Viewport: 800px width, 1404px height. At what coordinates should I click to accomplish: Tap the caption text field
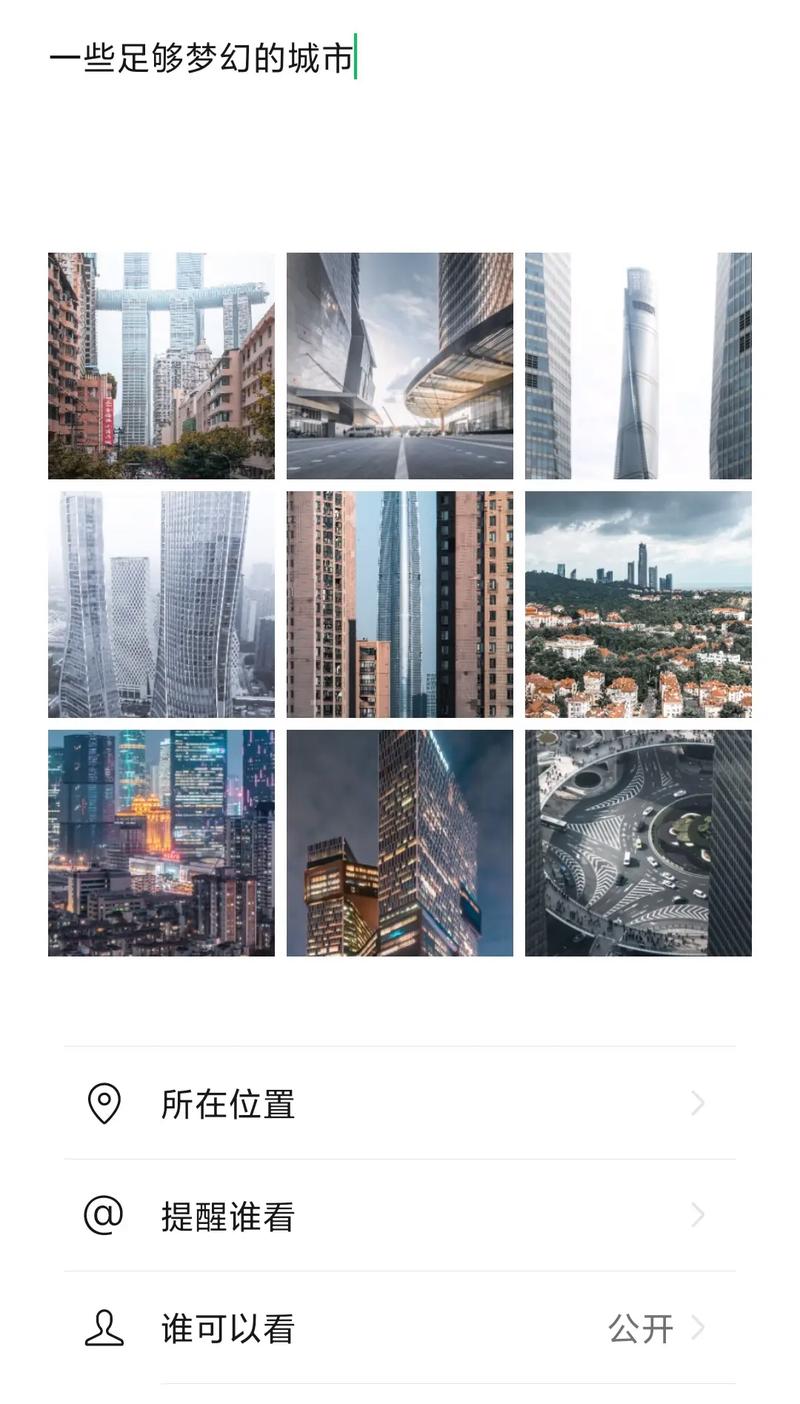(x=200, y=58)
